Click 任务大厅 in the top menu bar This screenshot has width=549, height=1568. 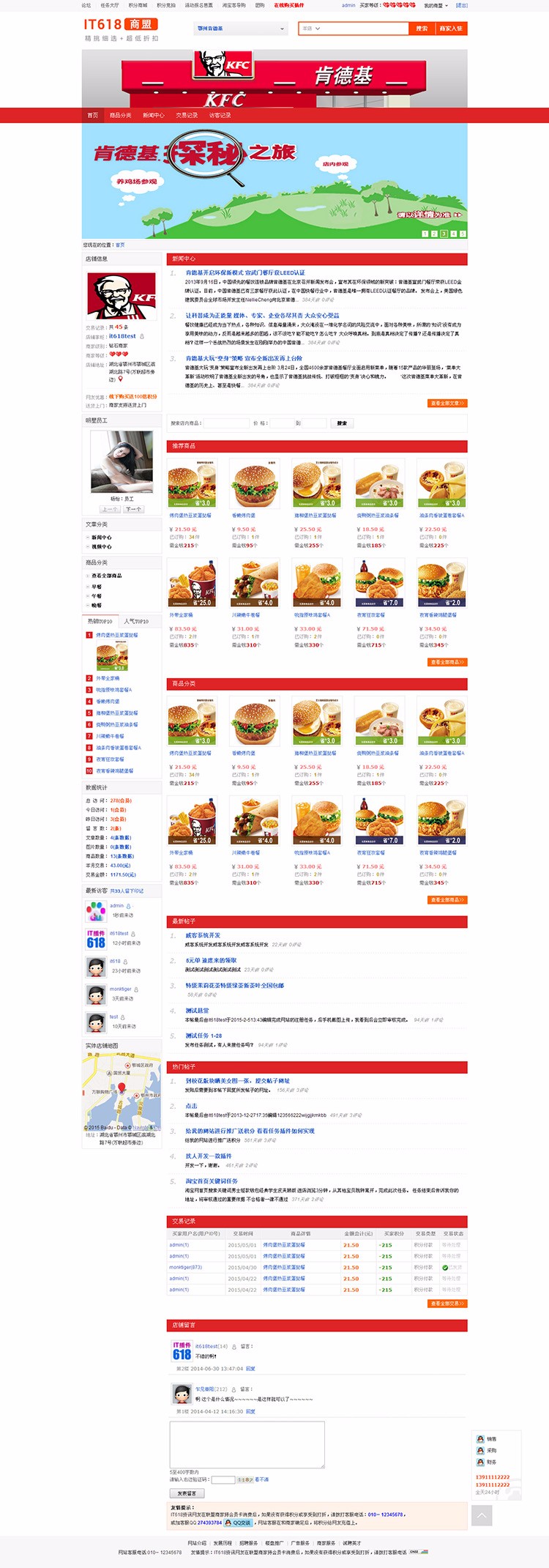click(x=110, y=6)
